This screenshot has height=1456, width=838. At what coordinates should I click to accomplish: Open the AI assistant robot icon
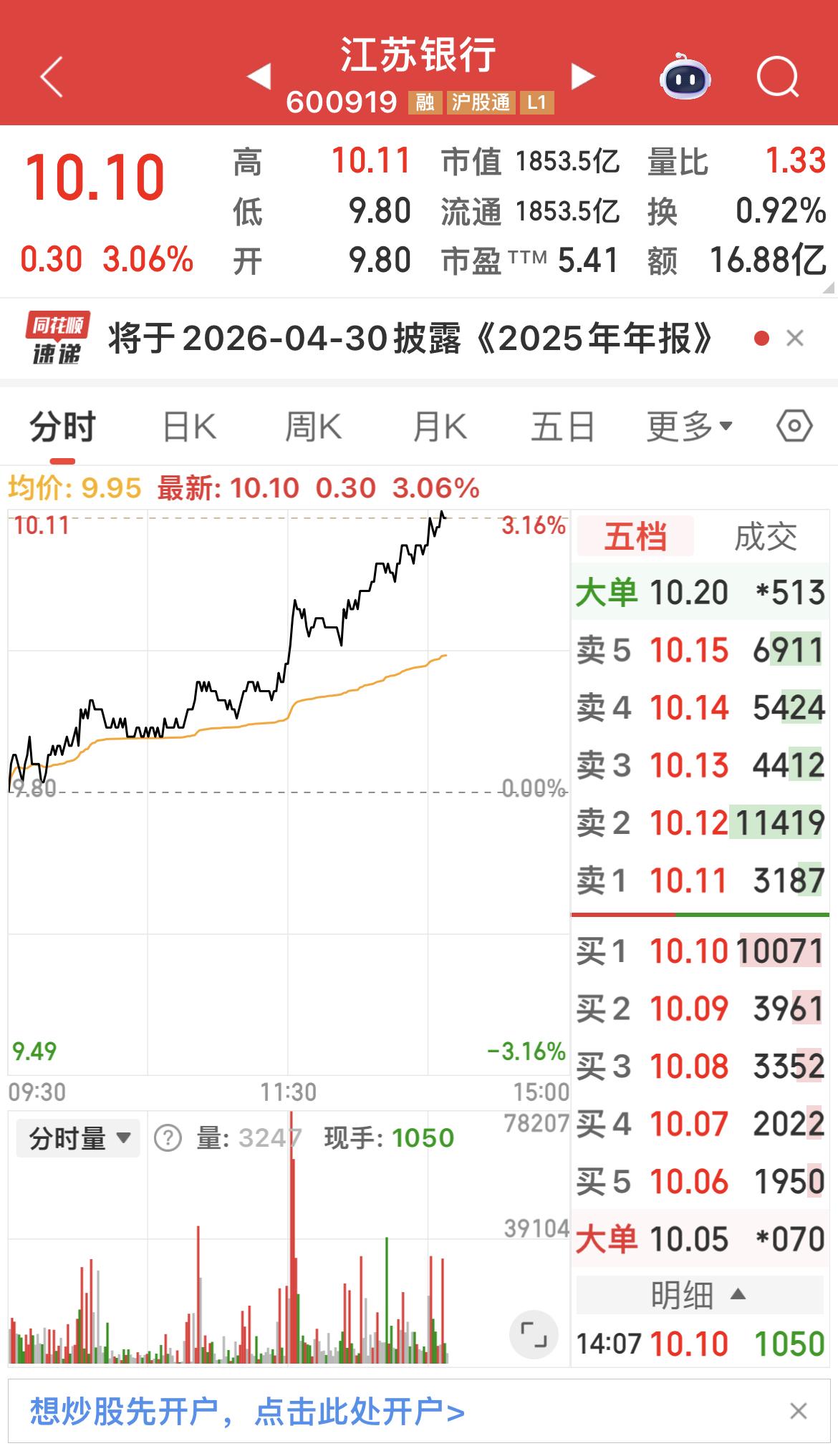685,79
